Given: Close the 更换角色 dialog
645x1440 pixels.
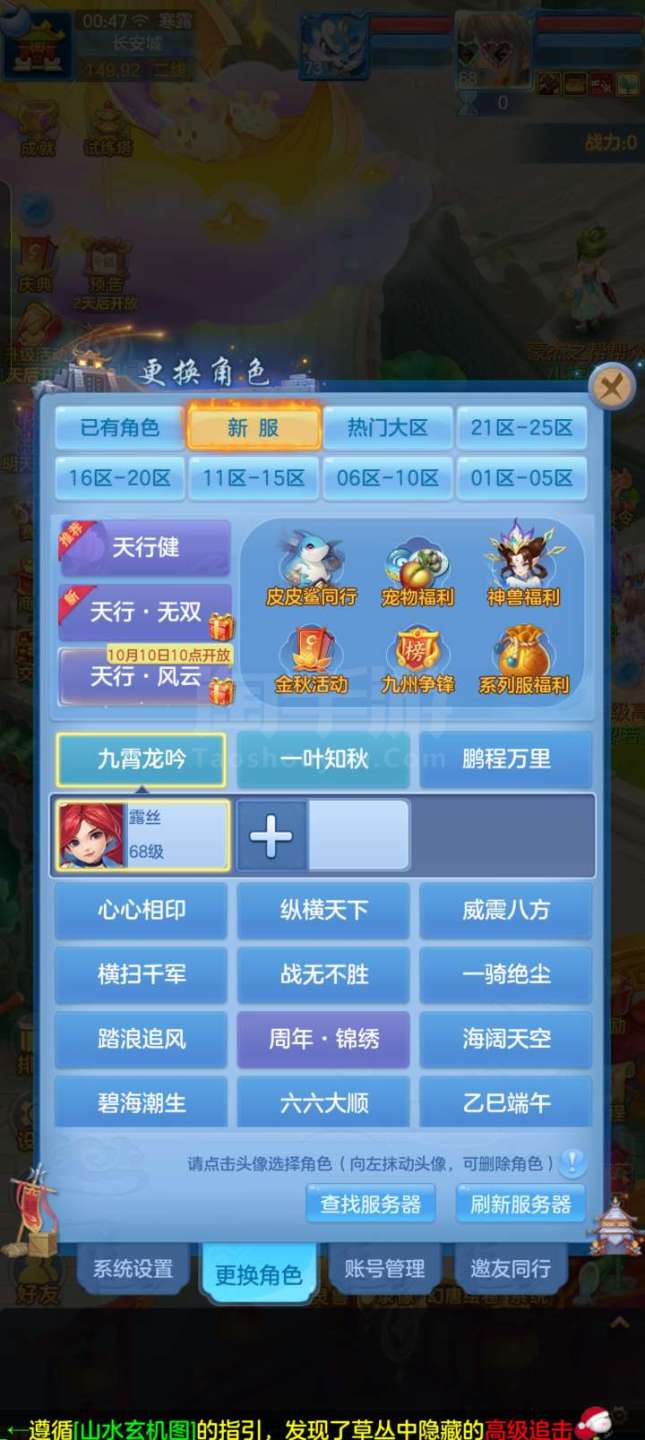Looking at the screenshot, I should point(610,387).
